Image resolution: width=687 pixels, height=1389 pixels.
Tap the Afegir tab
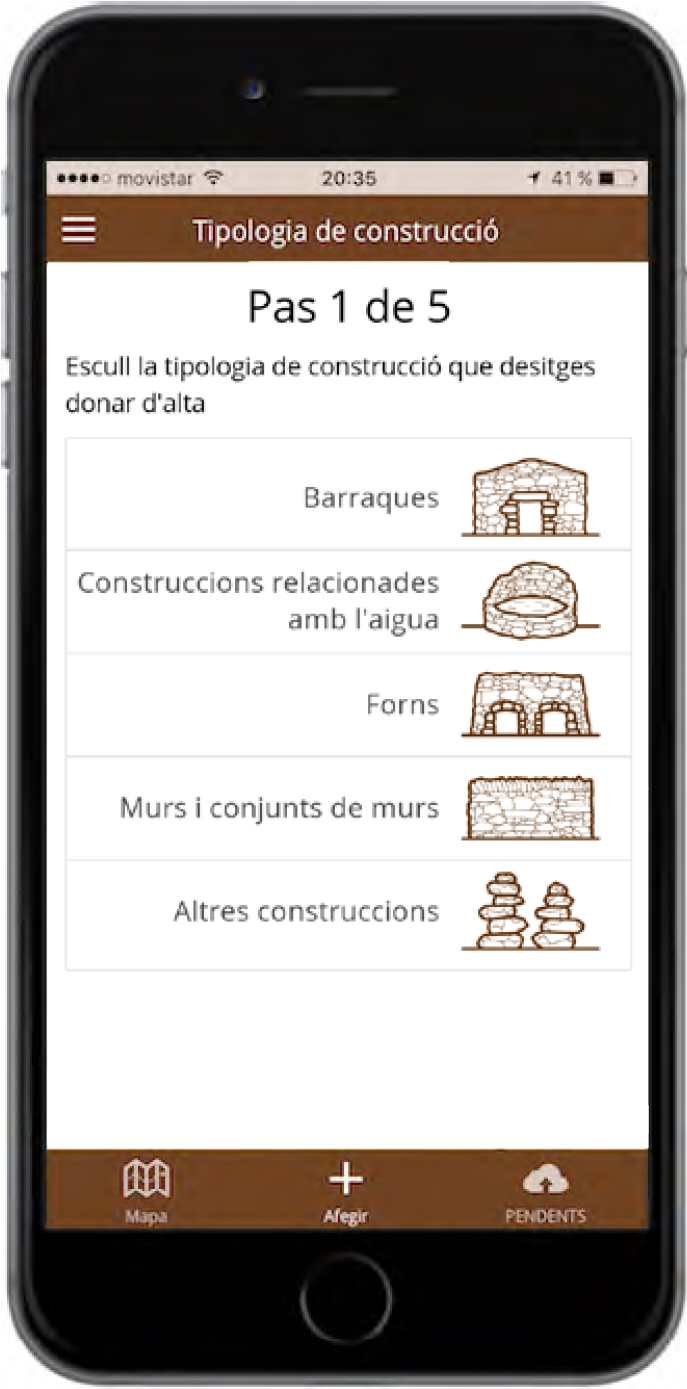(346, 1191)
